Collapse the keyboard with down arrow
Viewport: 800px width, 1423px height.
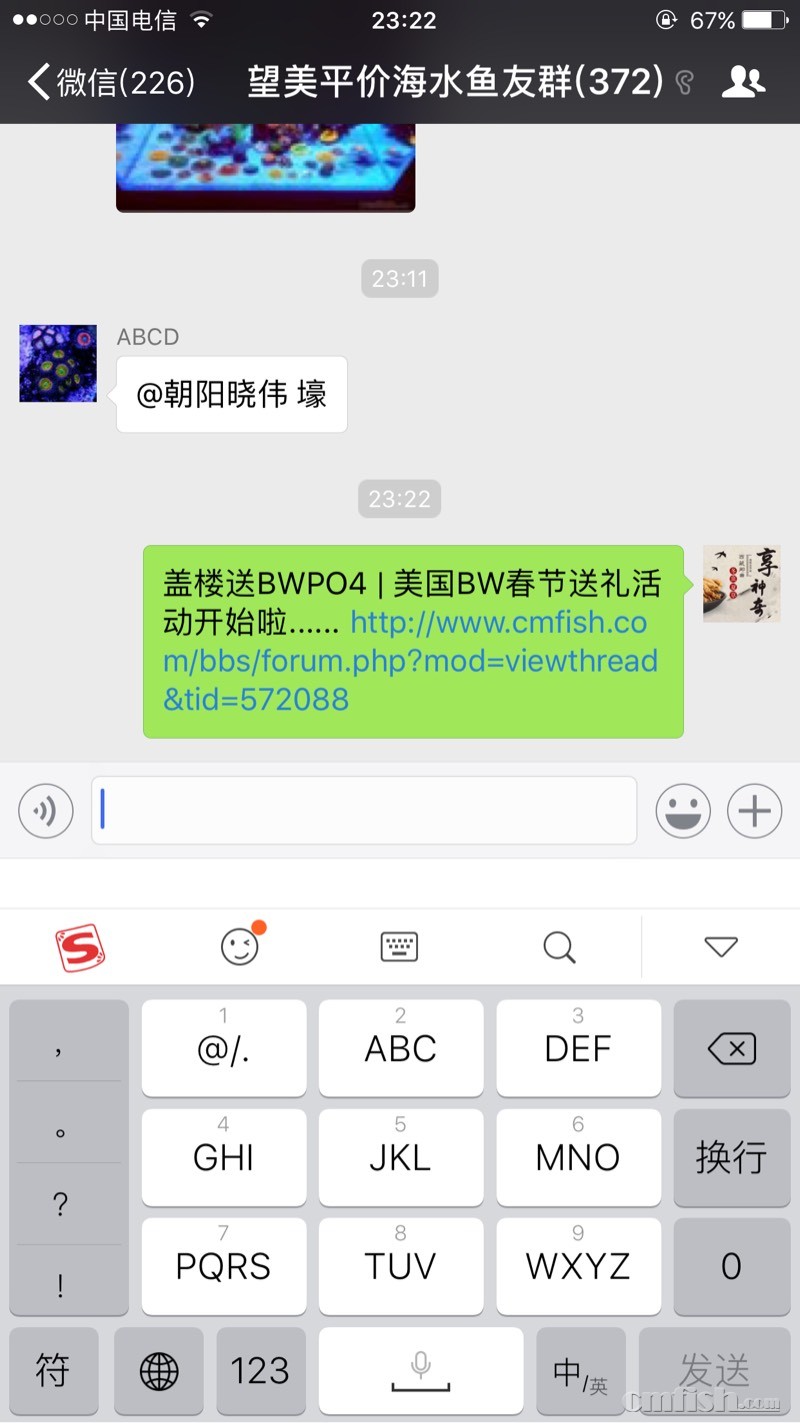click(720, 946)
